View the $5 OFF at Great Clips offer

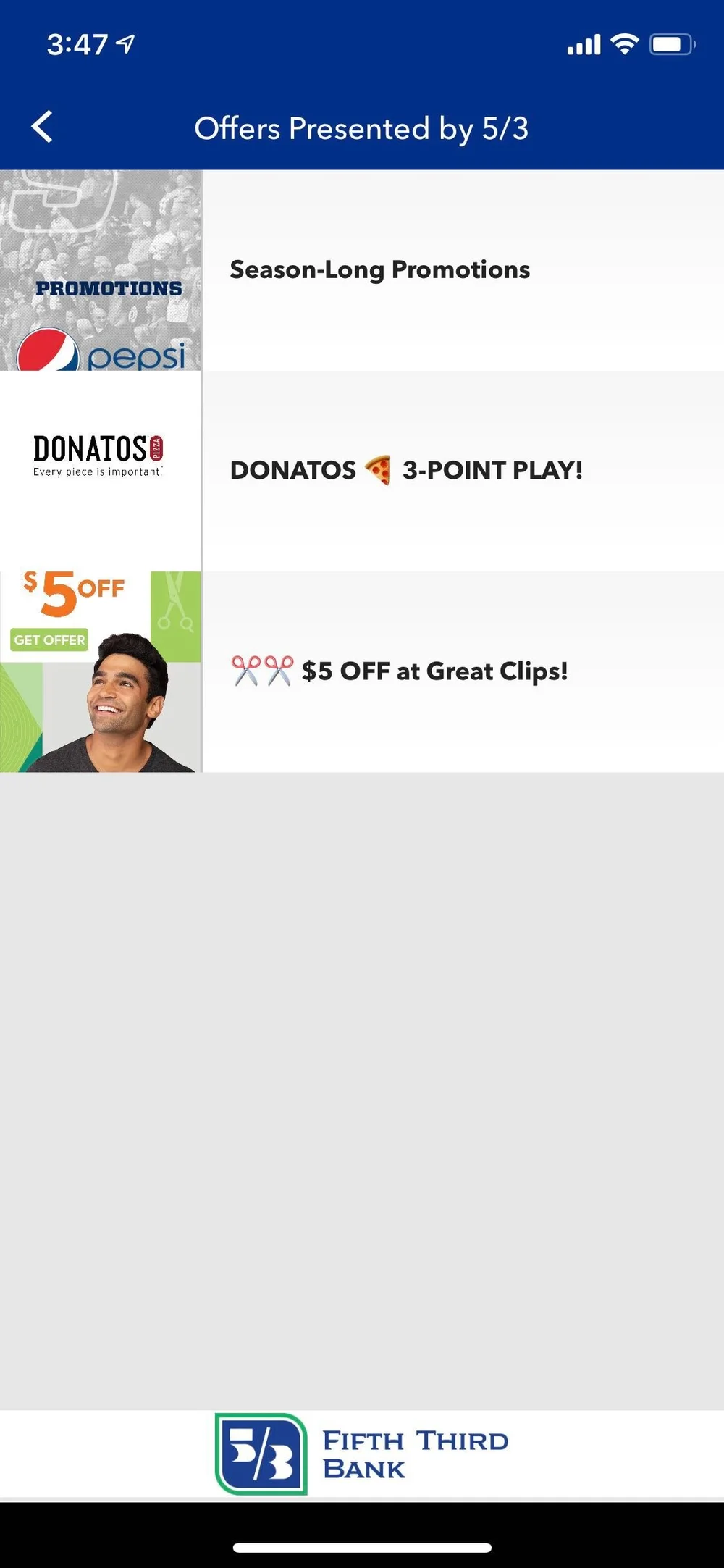pos(362,671)
